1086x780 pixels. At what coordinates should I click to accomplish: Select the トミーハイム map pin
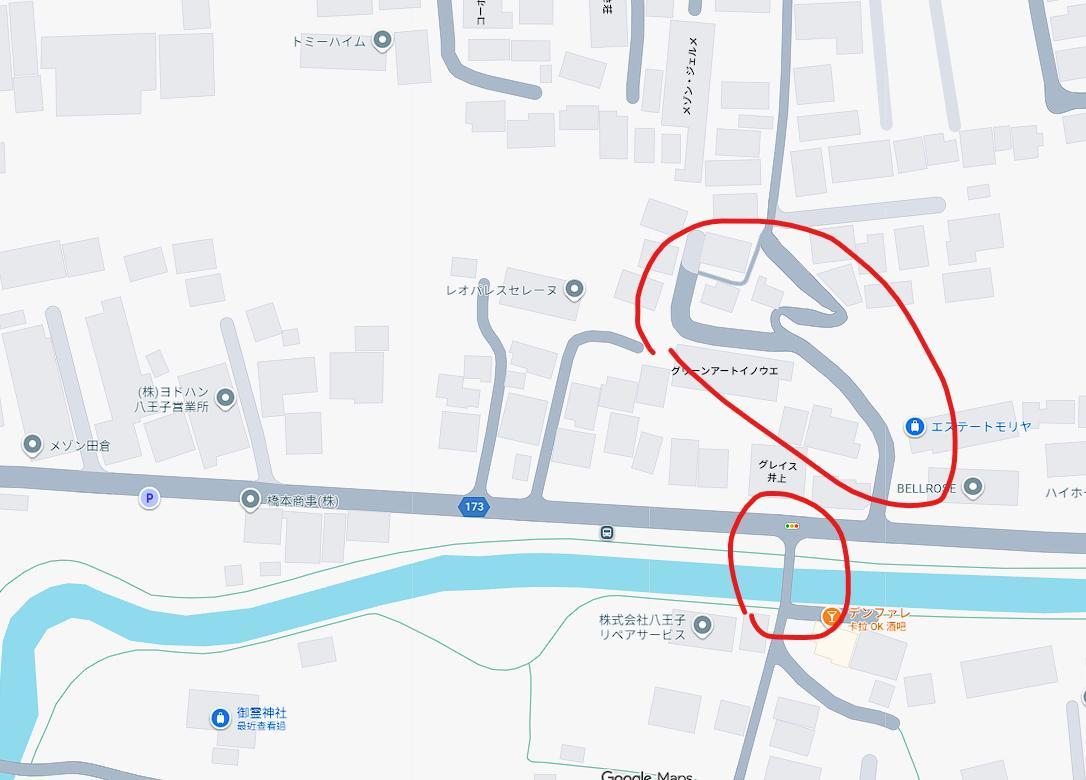pos(382,40)
